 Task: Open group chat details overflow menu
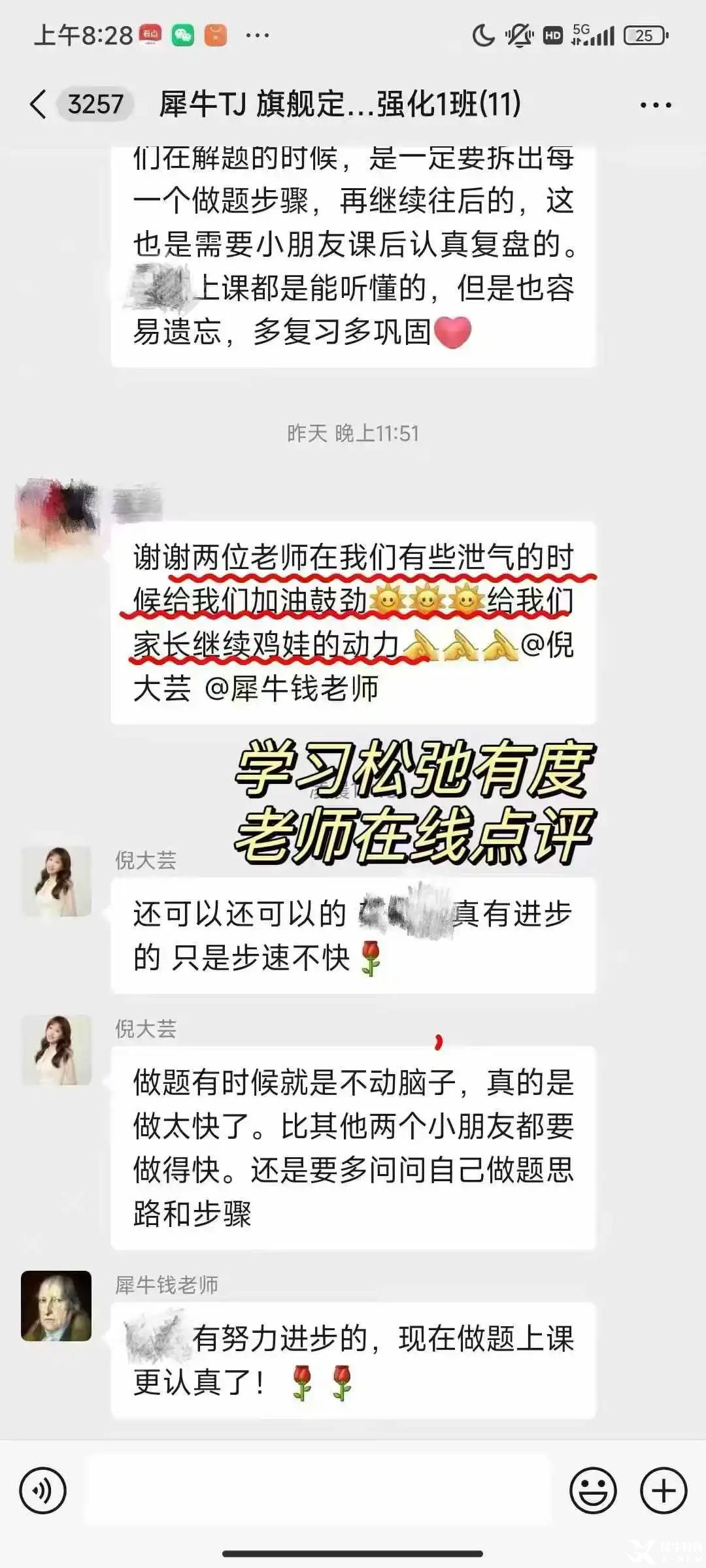tap(656, 105)
